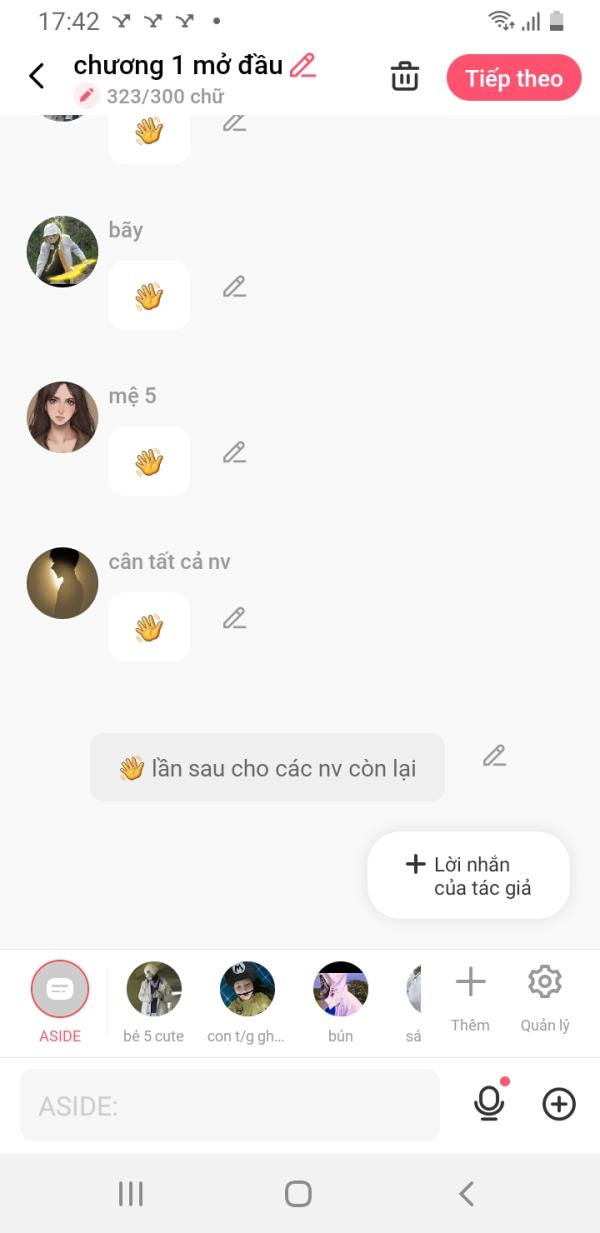Open Quản lý character settings

(545, 994)
